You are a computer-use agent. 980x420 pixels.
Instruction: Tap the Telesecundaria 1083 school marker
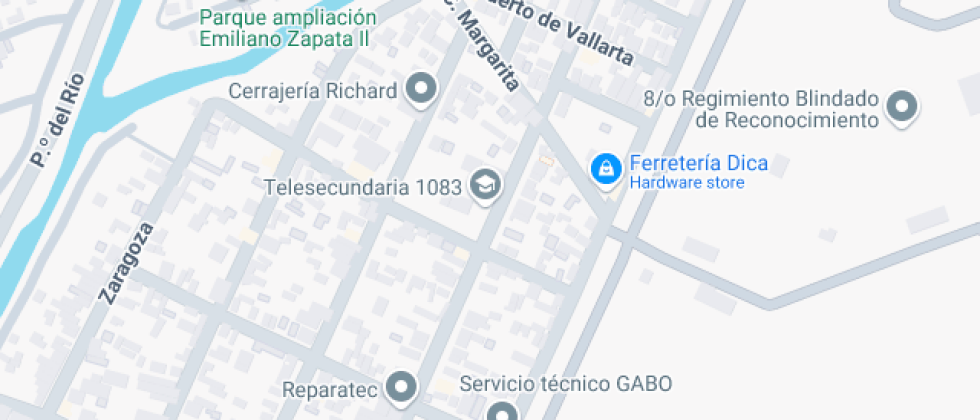click(x=486, y=185)
